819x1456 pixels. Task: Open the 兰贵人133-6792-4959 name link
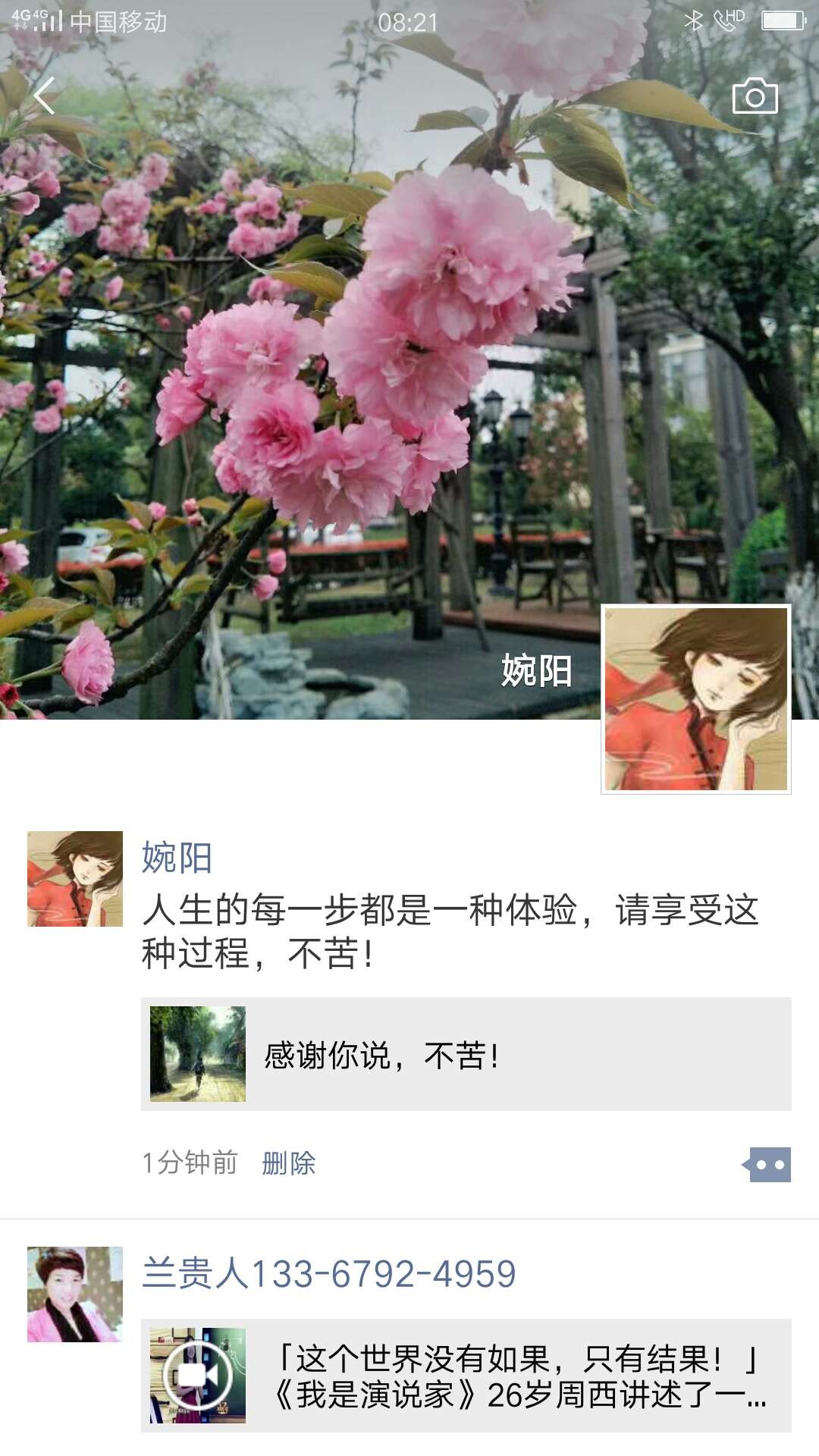coord(328,1274)
